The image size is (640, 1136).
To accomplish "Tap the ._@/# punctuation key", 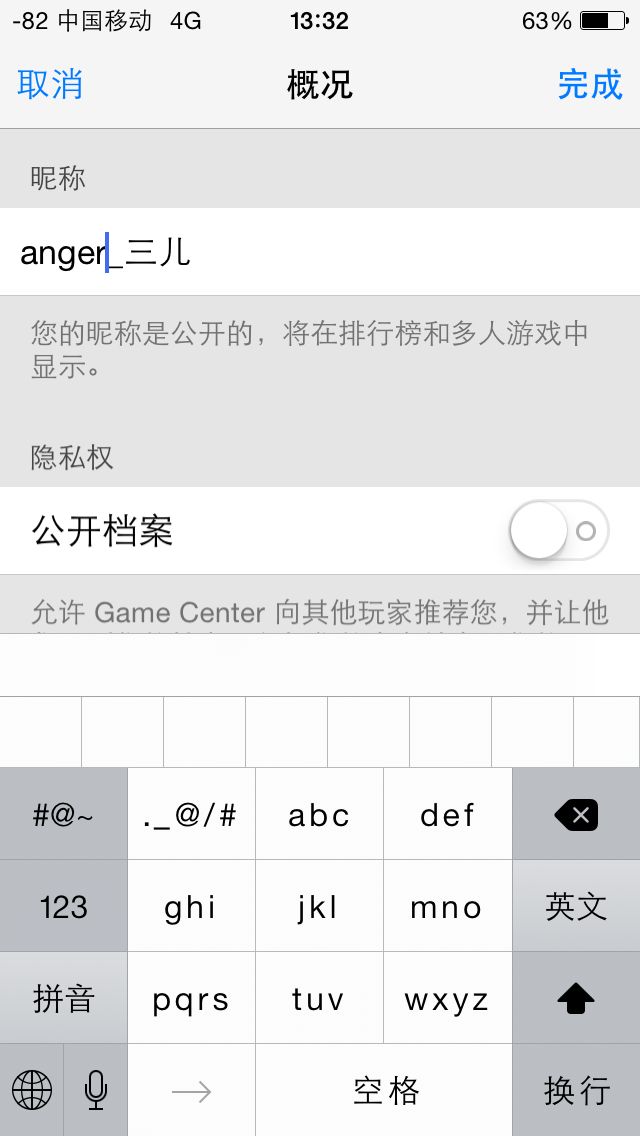I will [191, 815].
